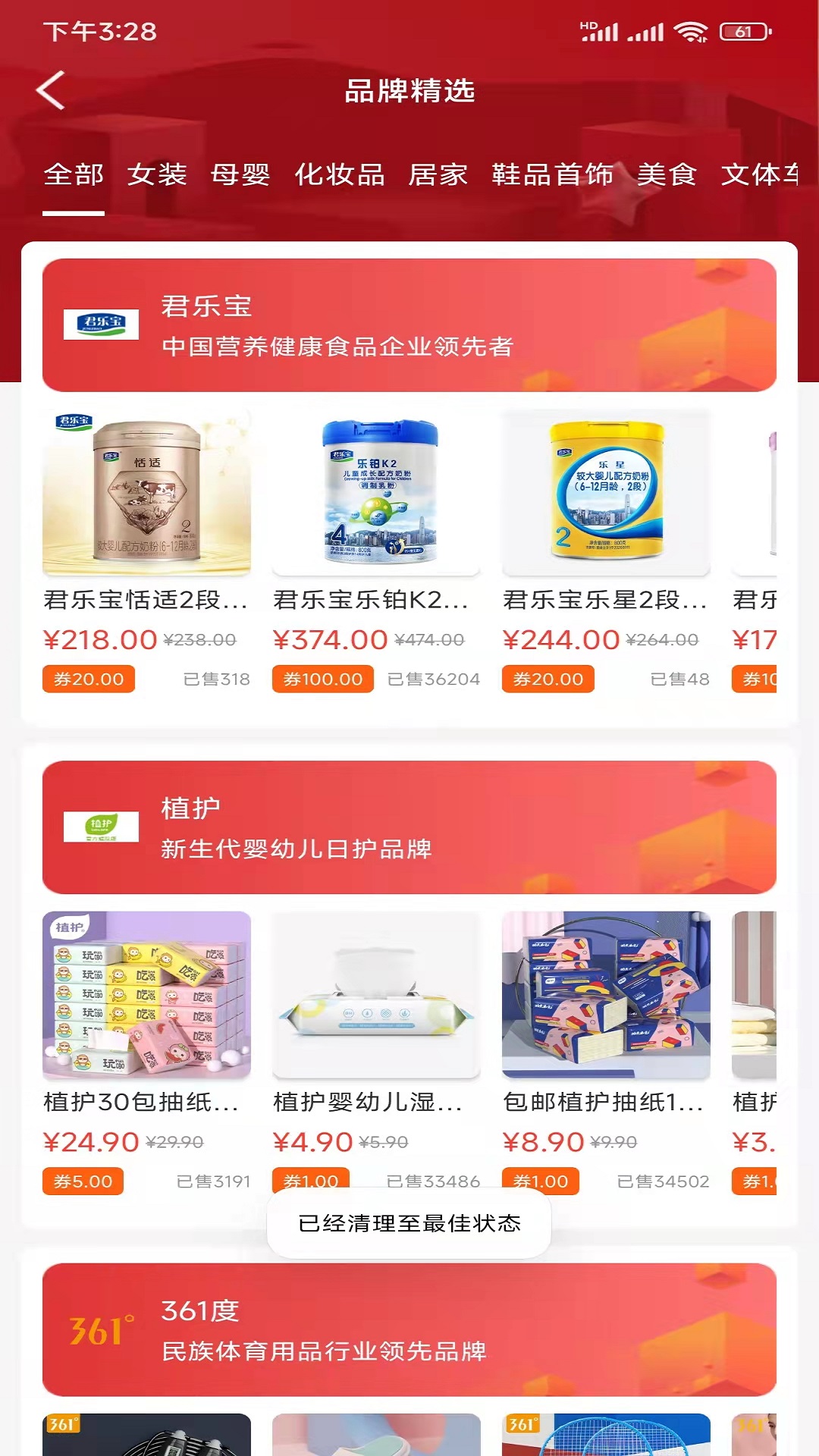Select the 女装 category
Image resolution: width=819 pixels, height=1456 pixels.
159,175
